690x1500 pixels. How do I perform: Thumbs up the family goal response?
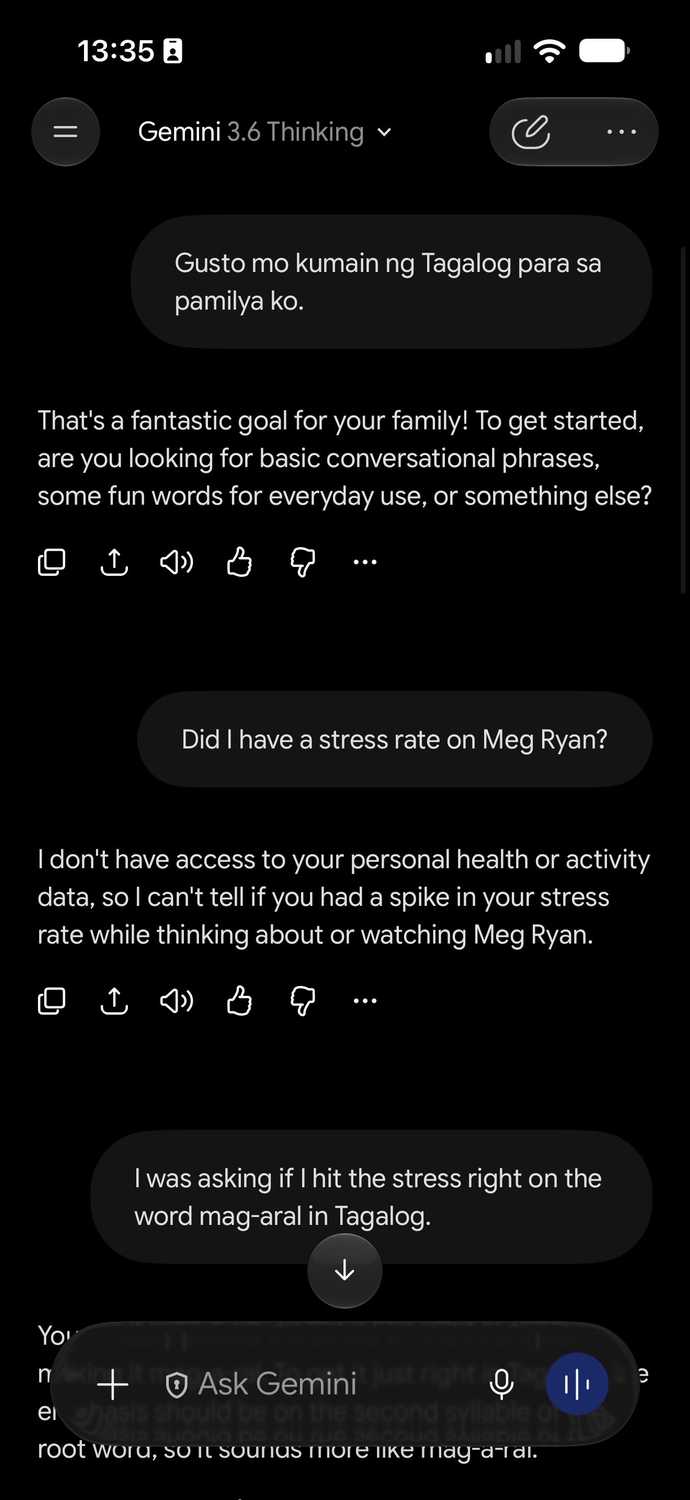(x=239, y=563)
